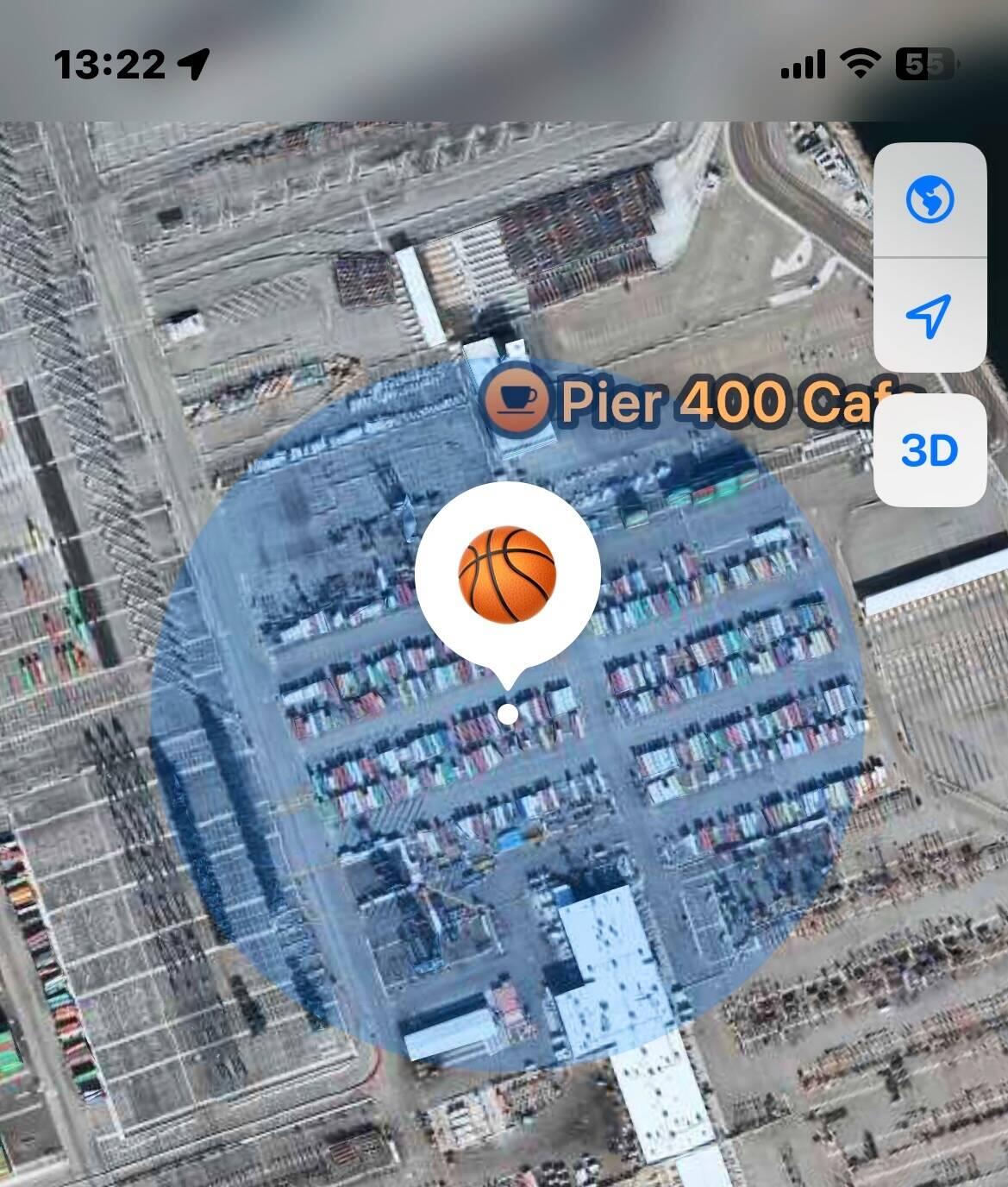Open the map mode globe button
The height and width of the screenshot is (1187, 1008).
click(x=930, y=200)
